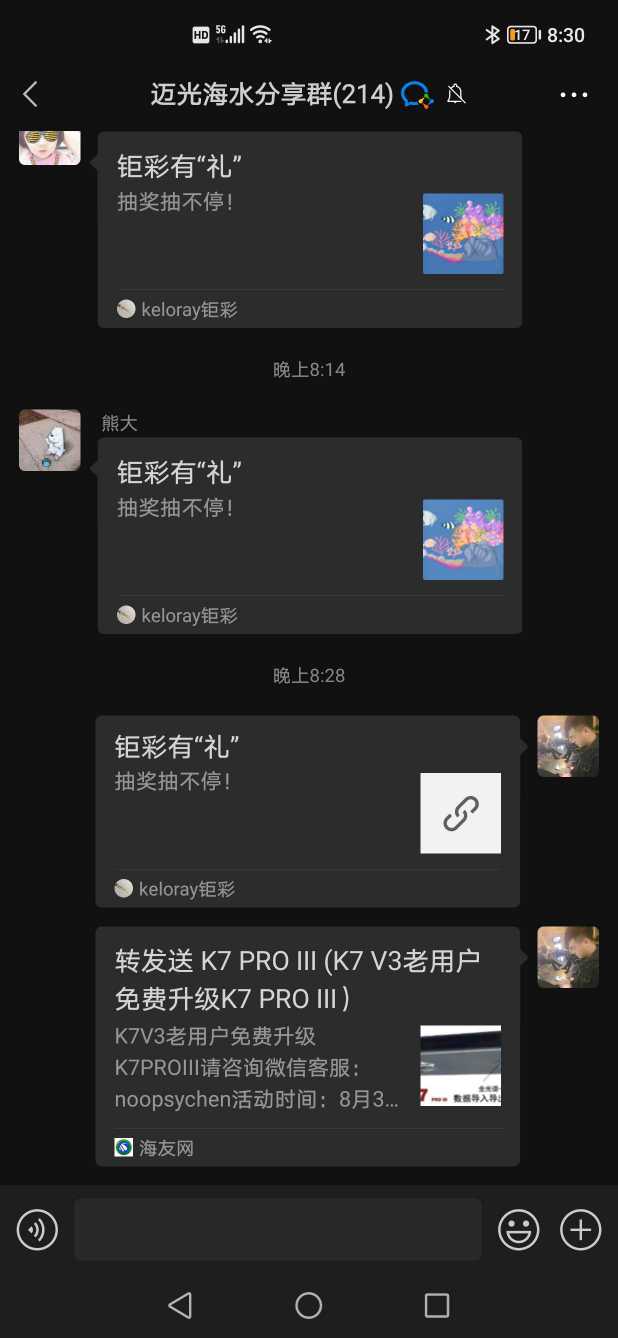The height and width of the screenshot is (1338, 618).
Task: Open the 转发送 K7 PRO III shared article
Action: pos(307,1045)
